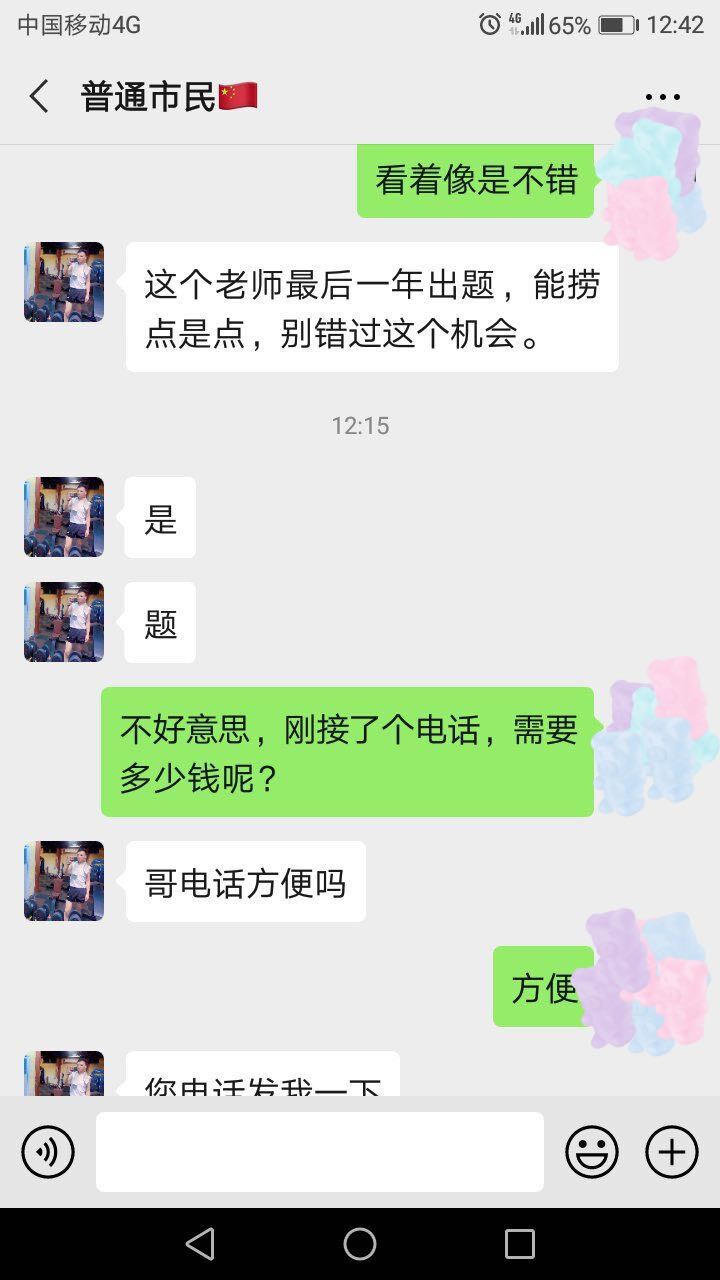
Task: Open the plus attachments menu
Action: coord(672,1152)
